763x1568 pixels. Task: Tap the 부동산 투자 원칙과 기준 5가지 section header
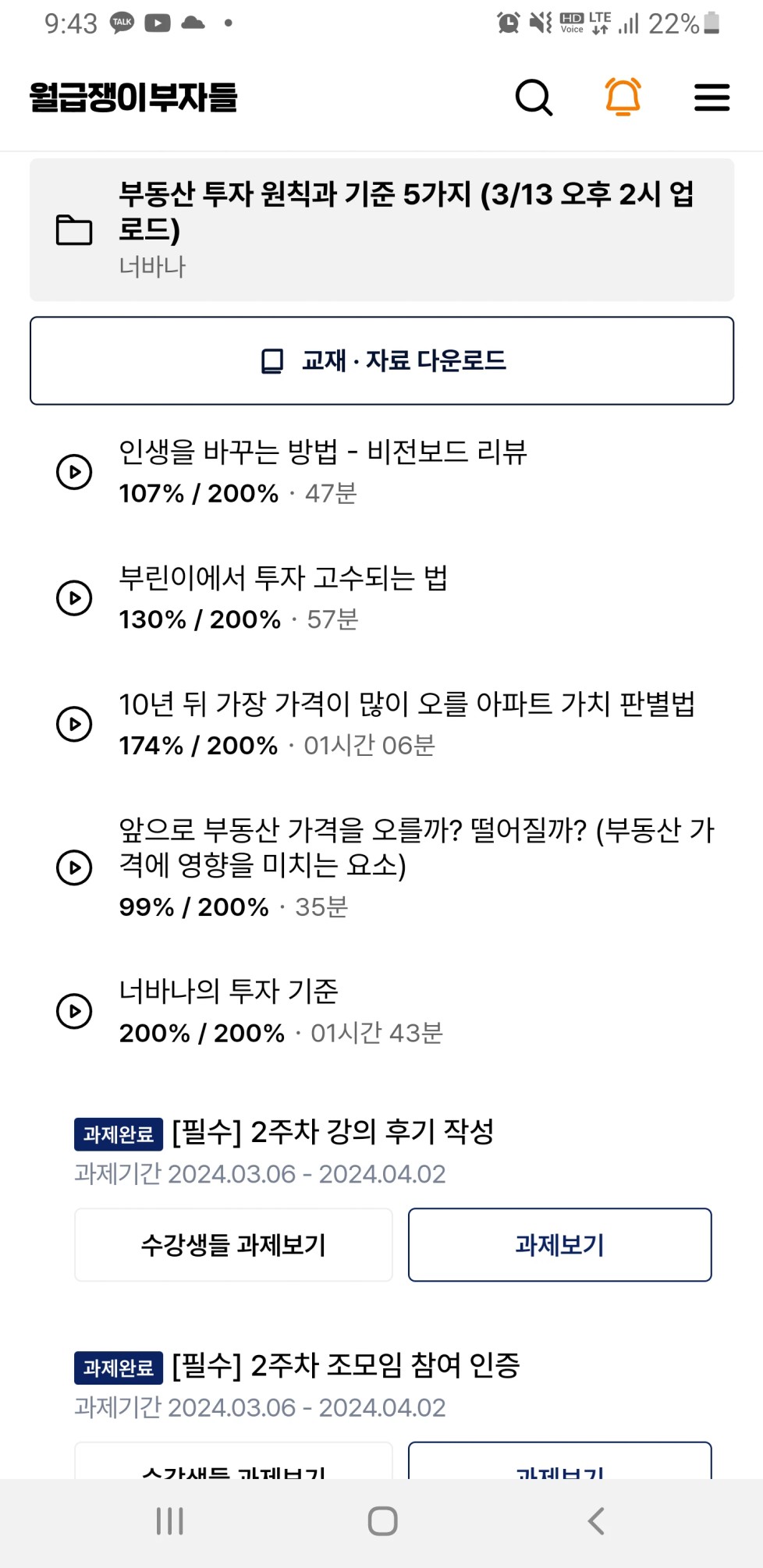tap(381, 230)
